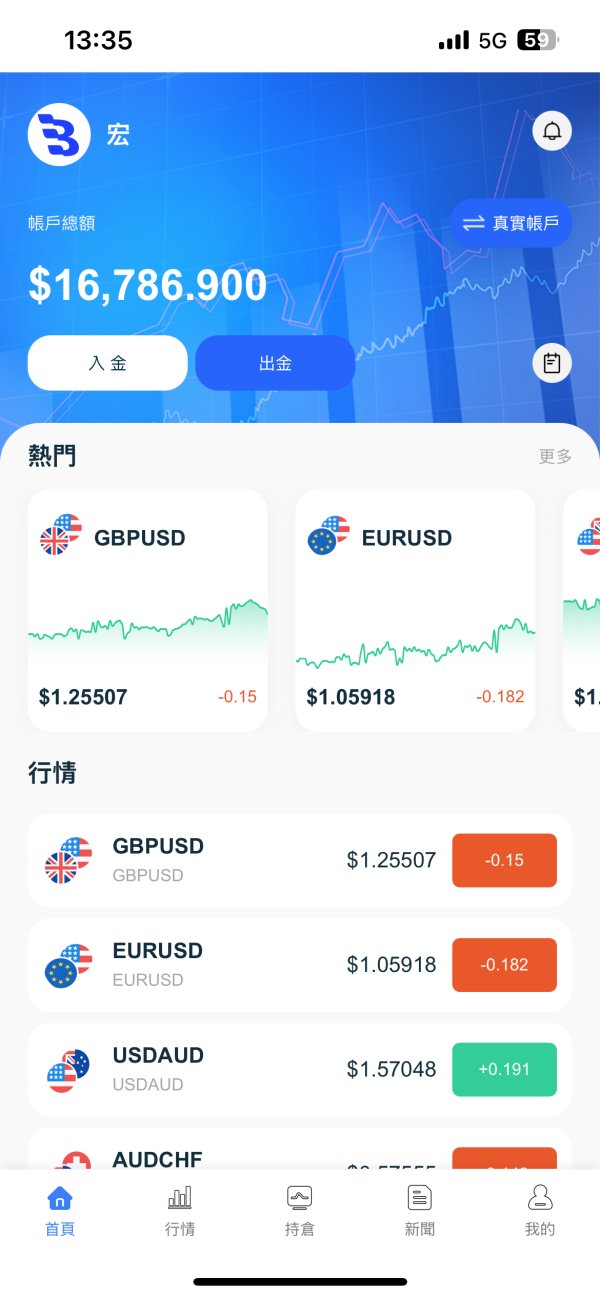Open the records clipboard icon
Screen dimensions: 600x1298
pos(552,362)
